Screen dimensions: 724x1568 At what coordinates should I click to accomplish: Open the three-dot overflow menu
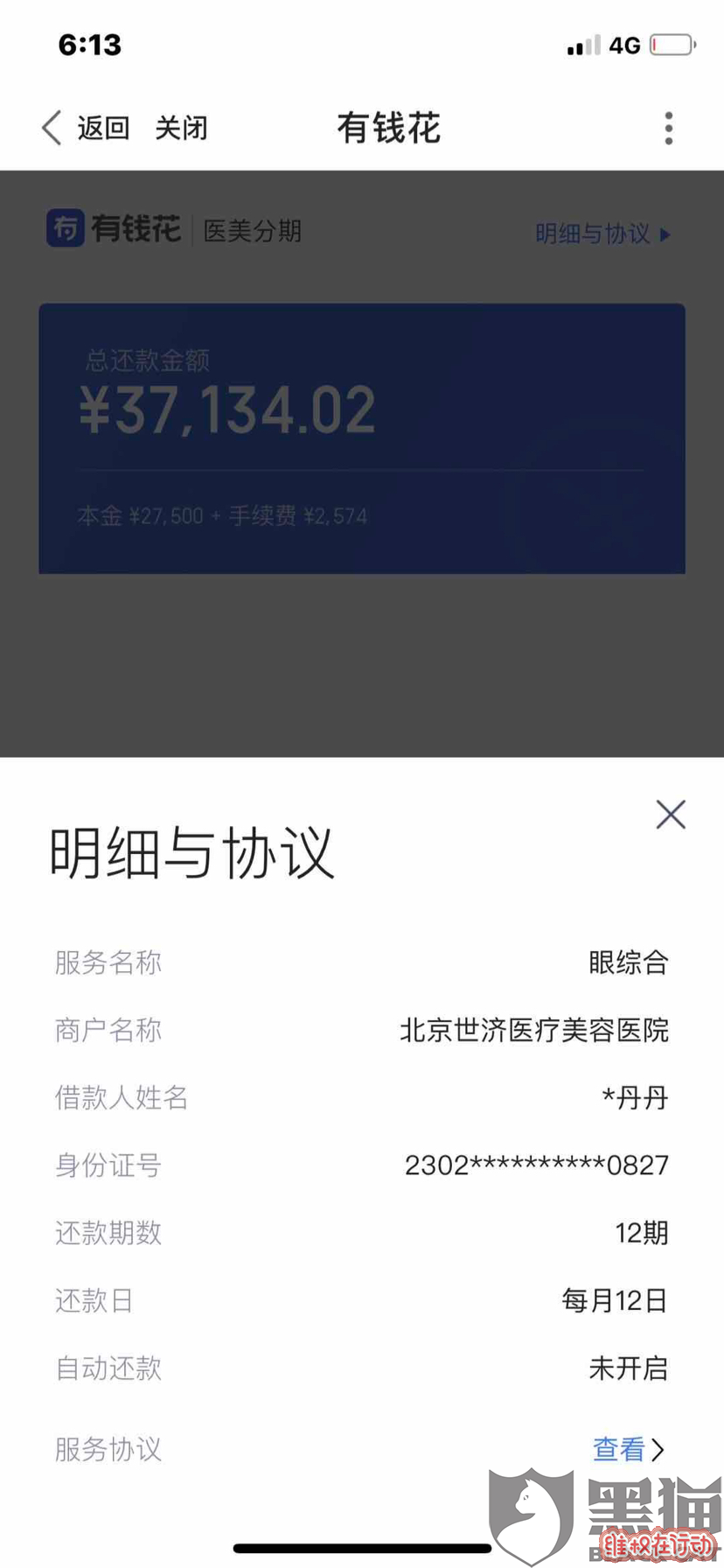pyautogui.click(x=668, y=128)
